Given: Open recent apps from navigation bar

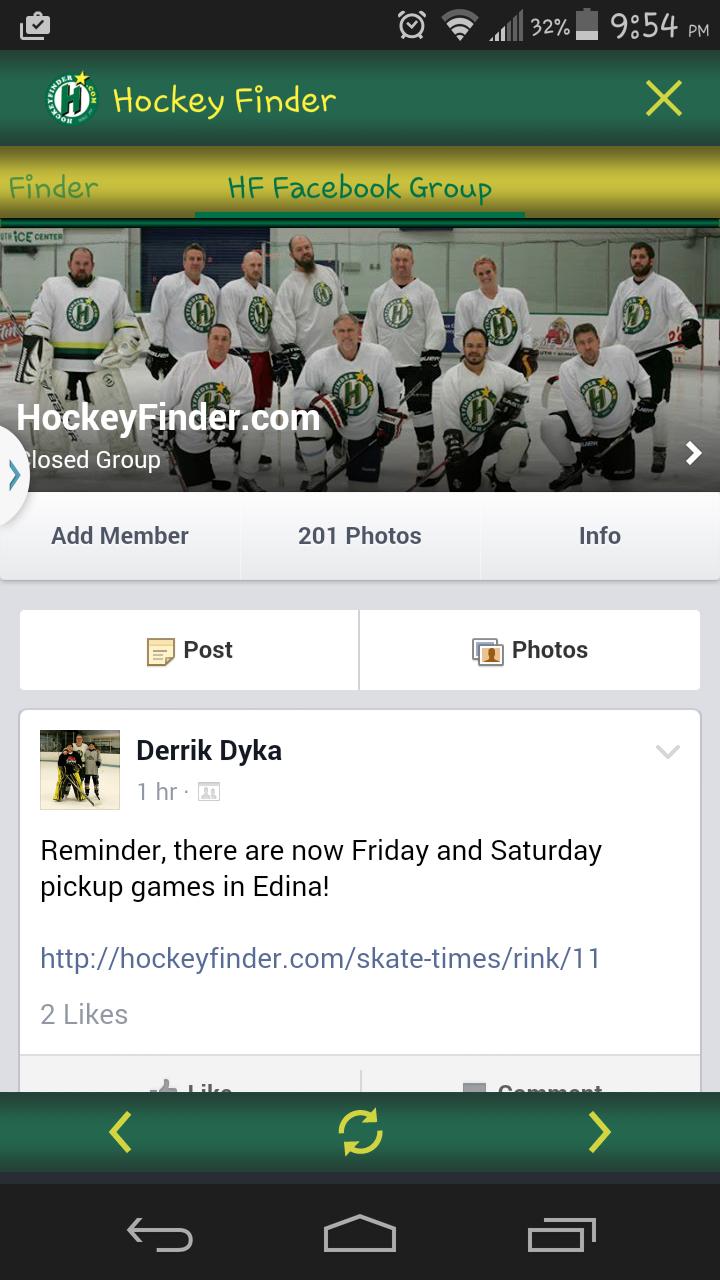Looking at the screenshot, I should 560,1236.
